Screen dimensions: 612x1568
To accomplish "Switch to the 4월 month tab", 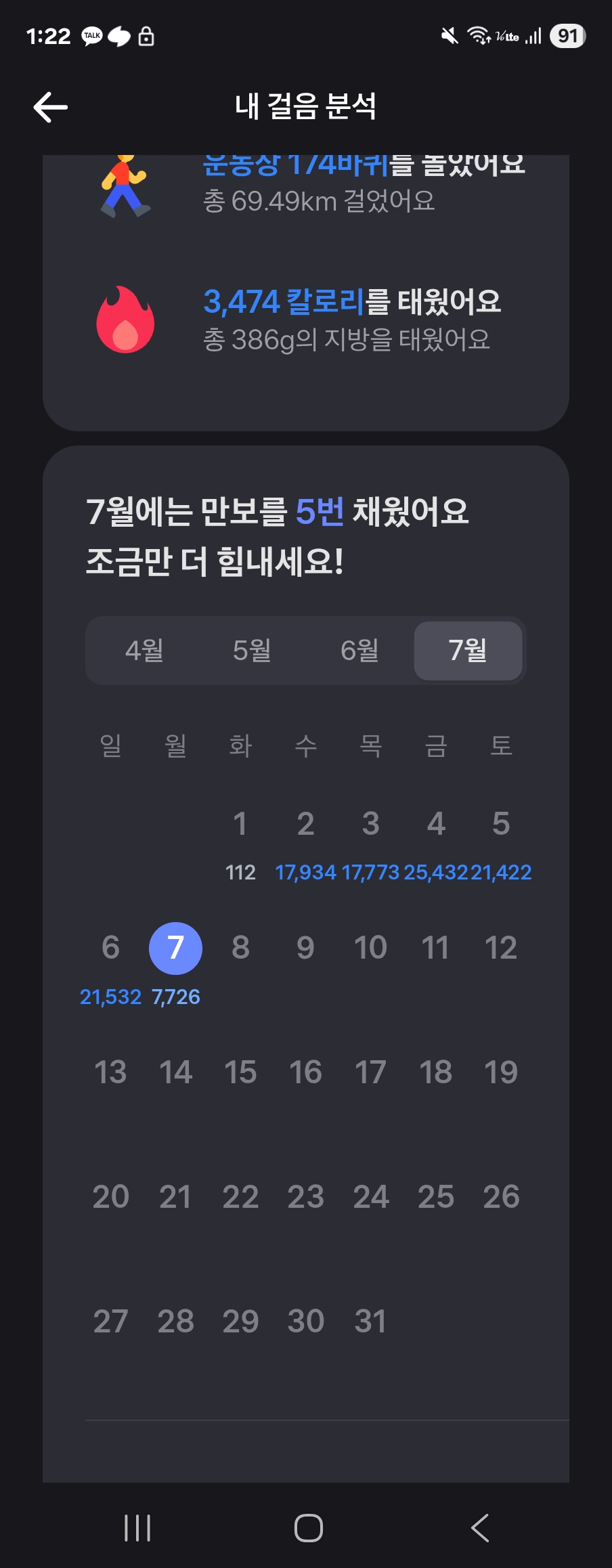I will click(x=144, y=651).
